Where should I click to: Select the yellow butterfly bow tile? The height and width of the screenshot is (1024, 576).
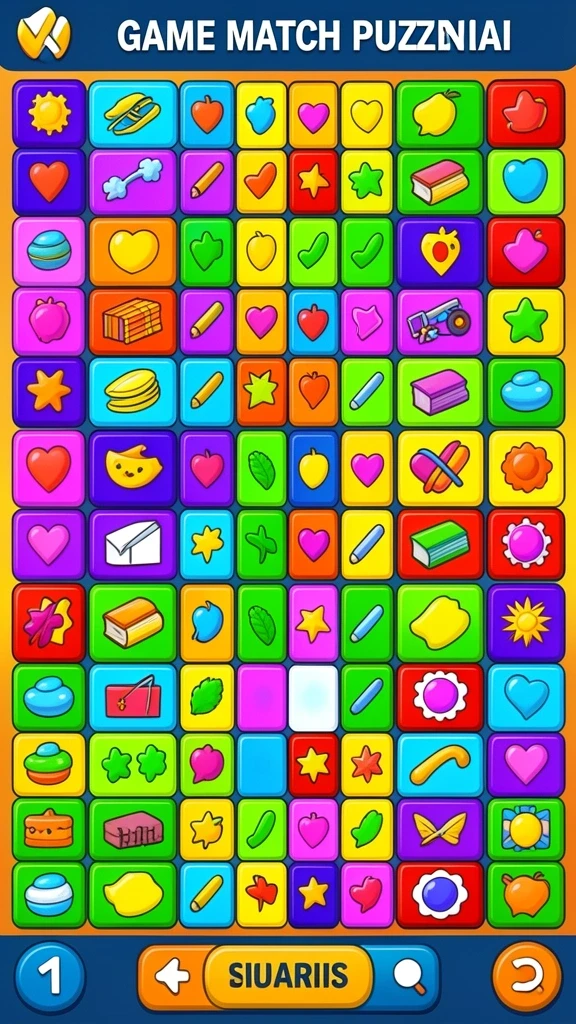coord(440,828)
